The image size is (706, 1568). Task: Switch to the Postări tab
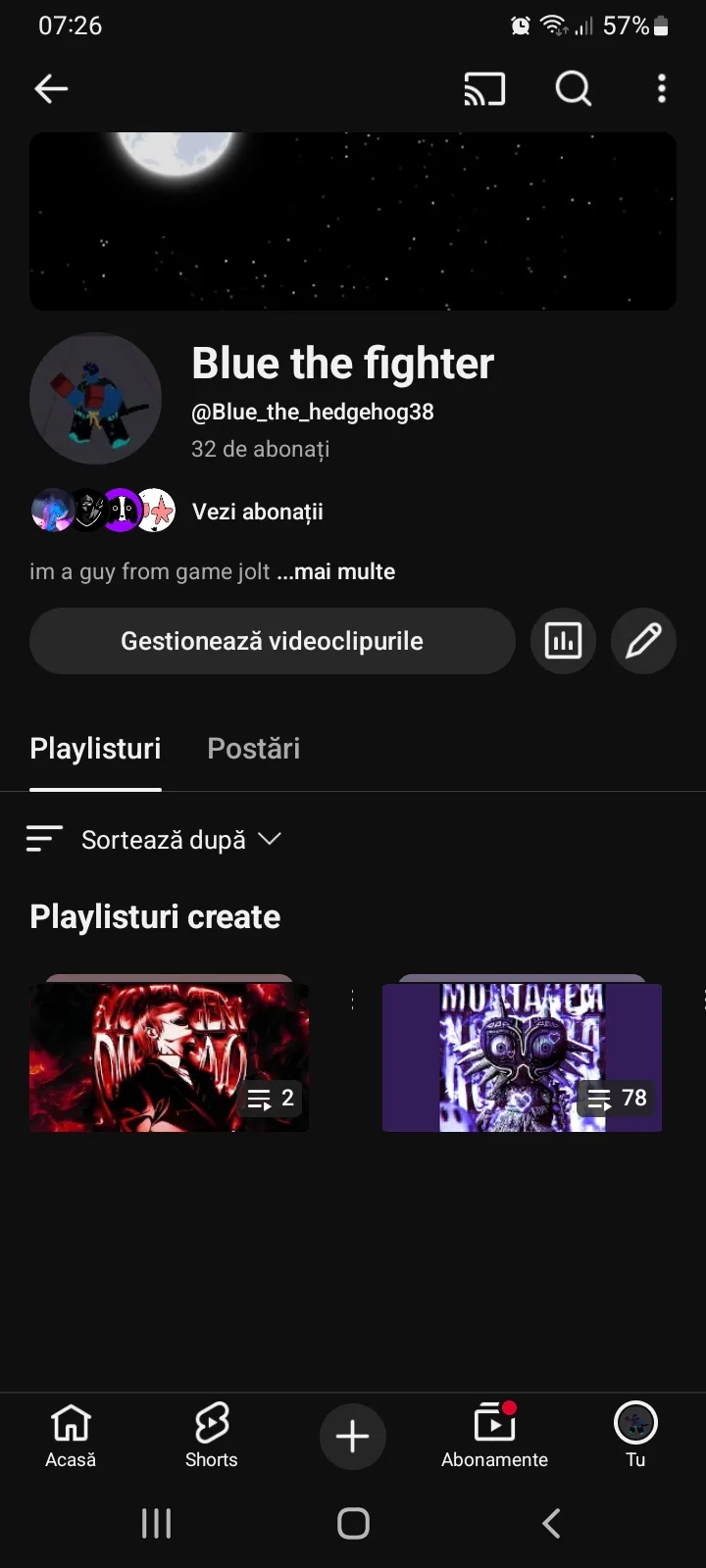[x=253, y=749]
